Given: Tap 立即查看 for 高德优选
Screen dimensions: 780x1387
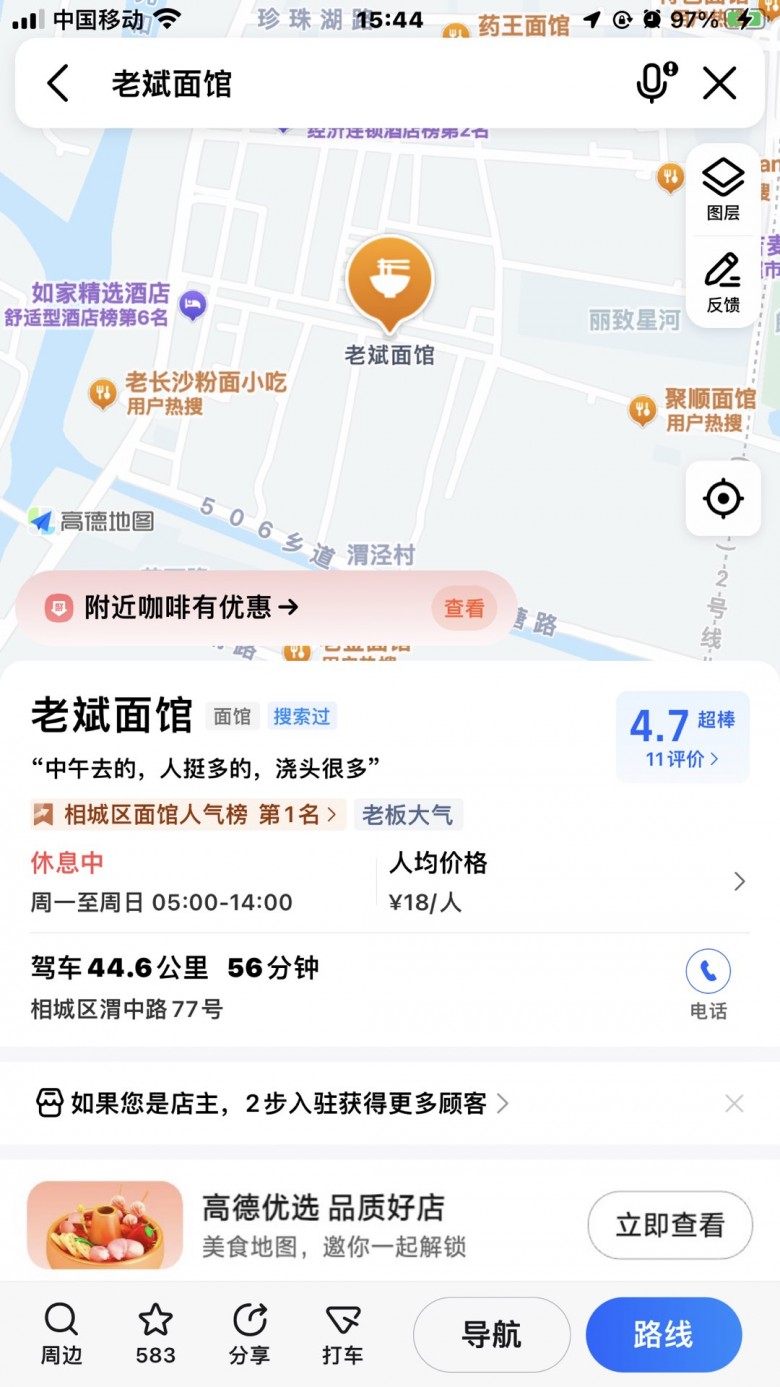Looking at the screenshot, I should pos(669,1225).
